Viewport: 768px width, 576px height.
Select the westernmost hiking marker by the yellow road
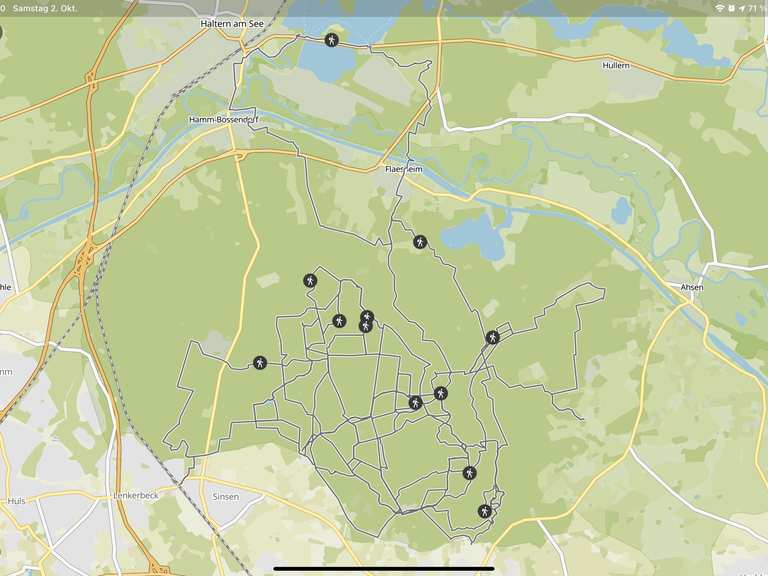tap(260, 362)
